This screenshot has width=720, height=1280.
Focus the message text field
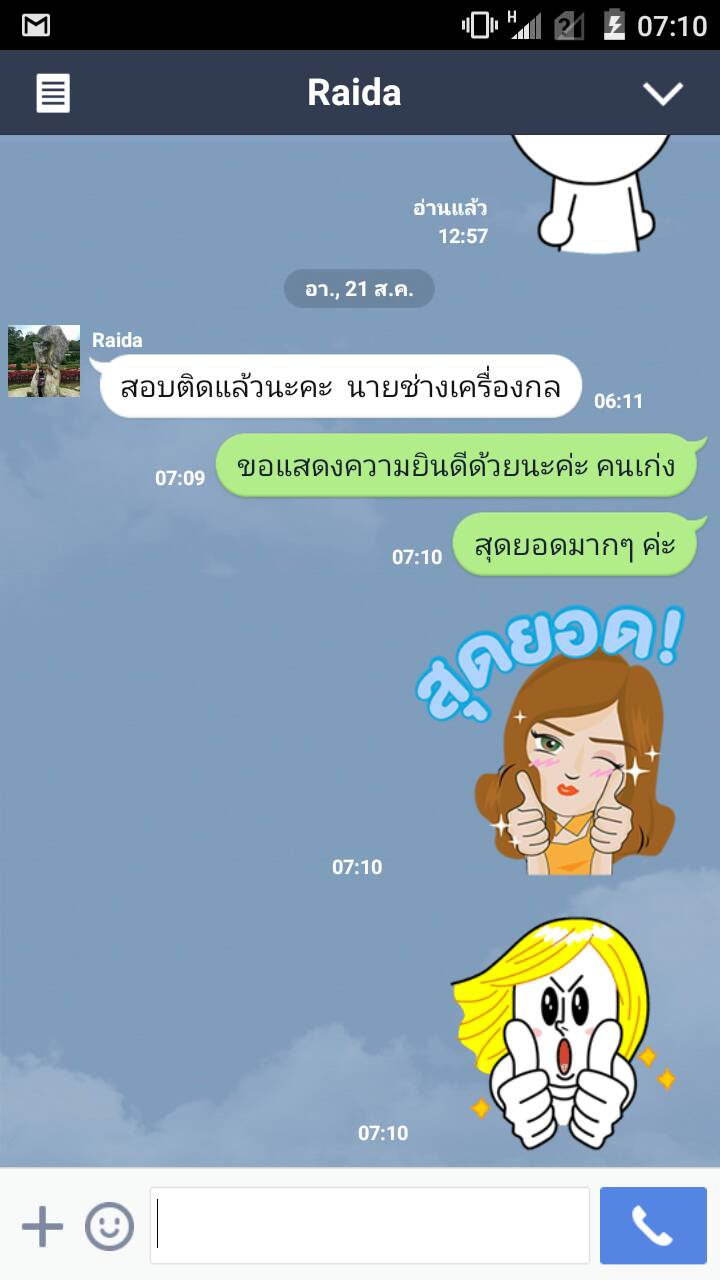tap(370, 1226)
